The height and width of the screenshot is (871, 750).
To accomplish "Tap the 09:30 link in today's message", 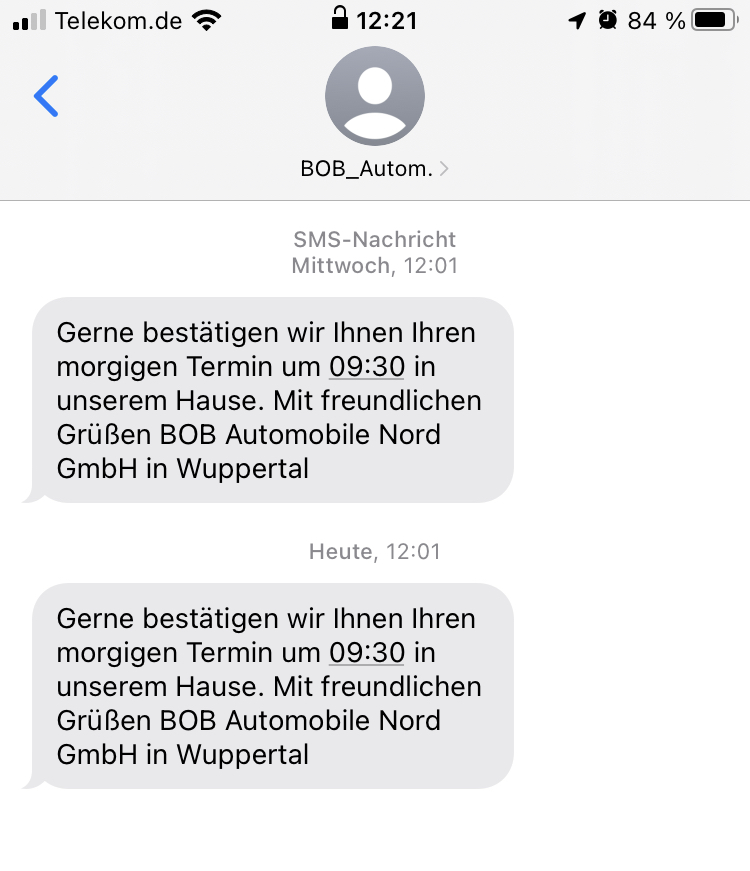I will 366,652.
